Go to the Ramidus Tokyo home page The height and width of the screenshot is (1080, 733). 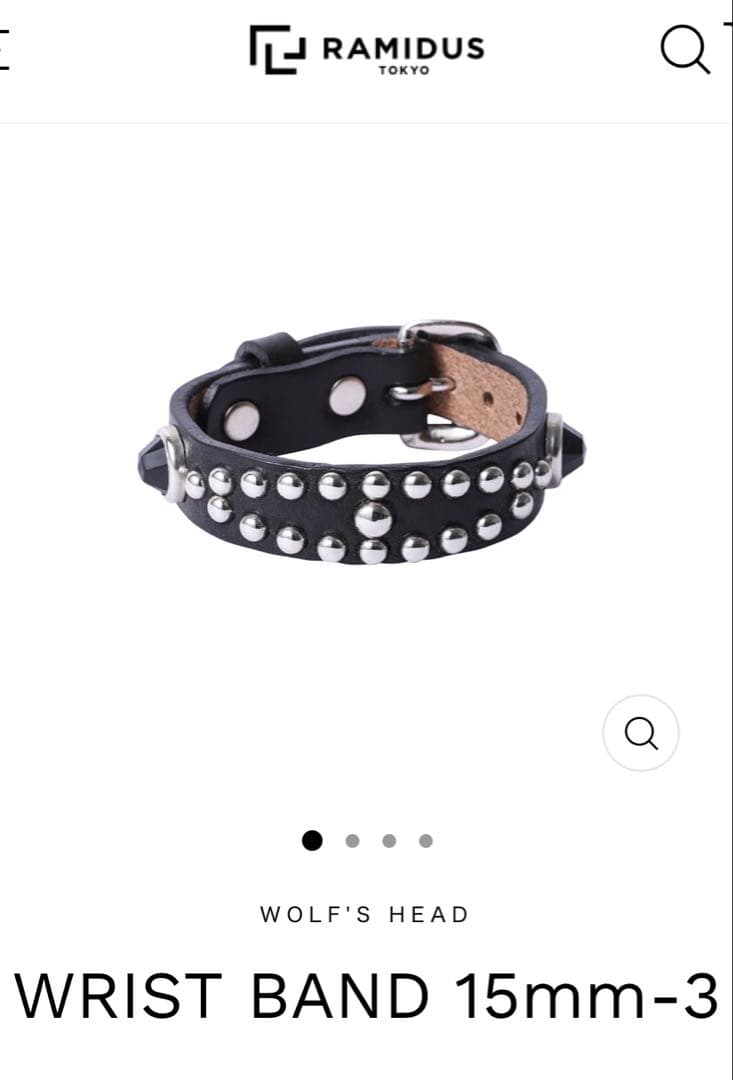[x=366, y=49]
